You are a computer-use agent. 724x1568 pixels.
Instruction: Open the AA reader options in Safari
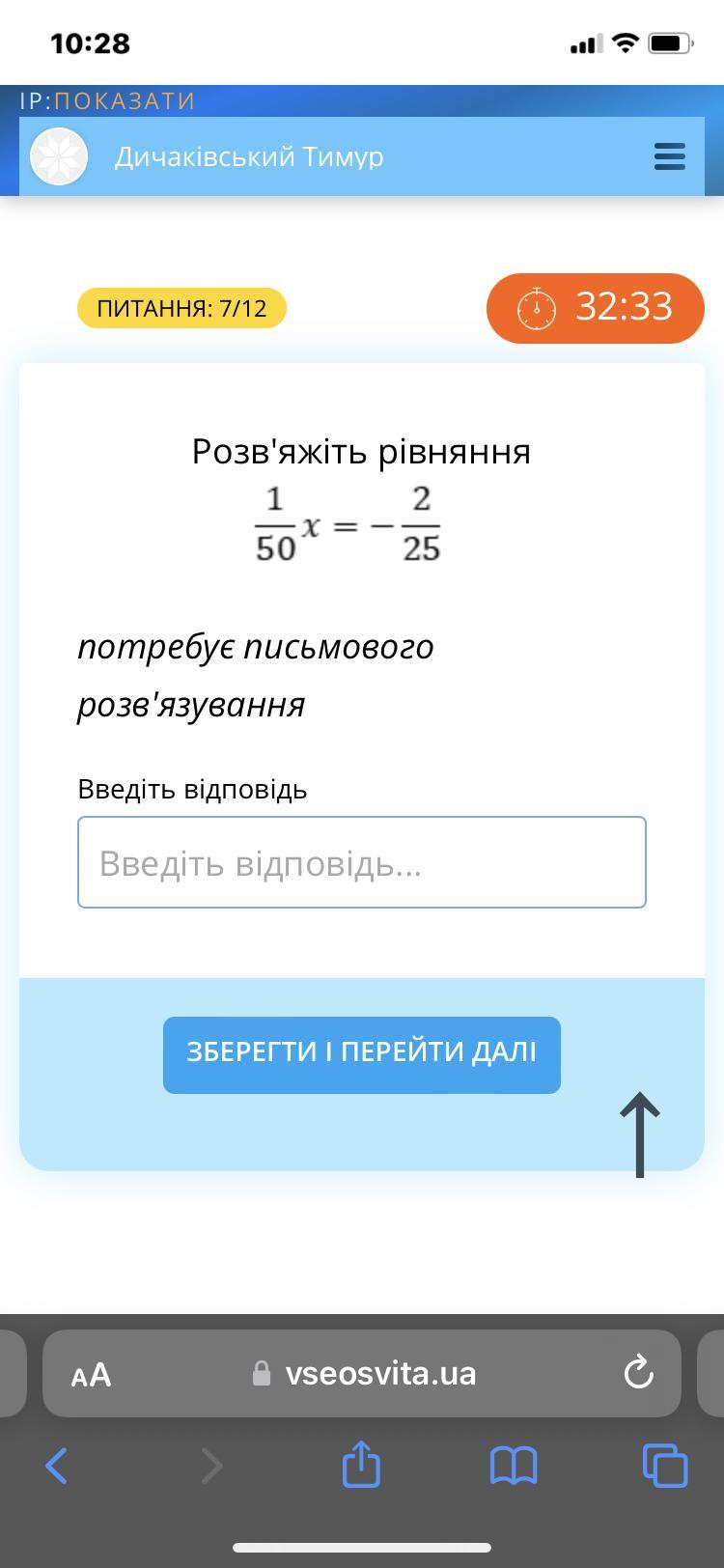pos(91,1375)
